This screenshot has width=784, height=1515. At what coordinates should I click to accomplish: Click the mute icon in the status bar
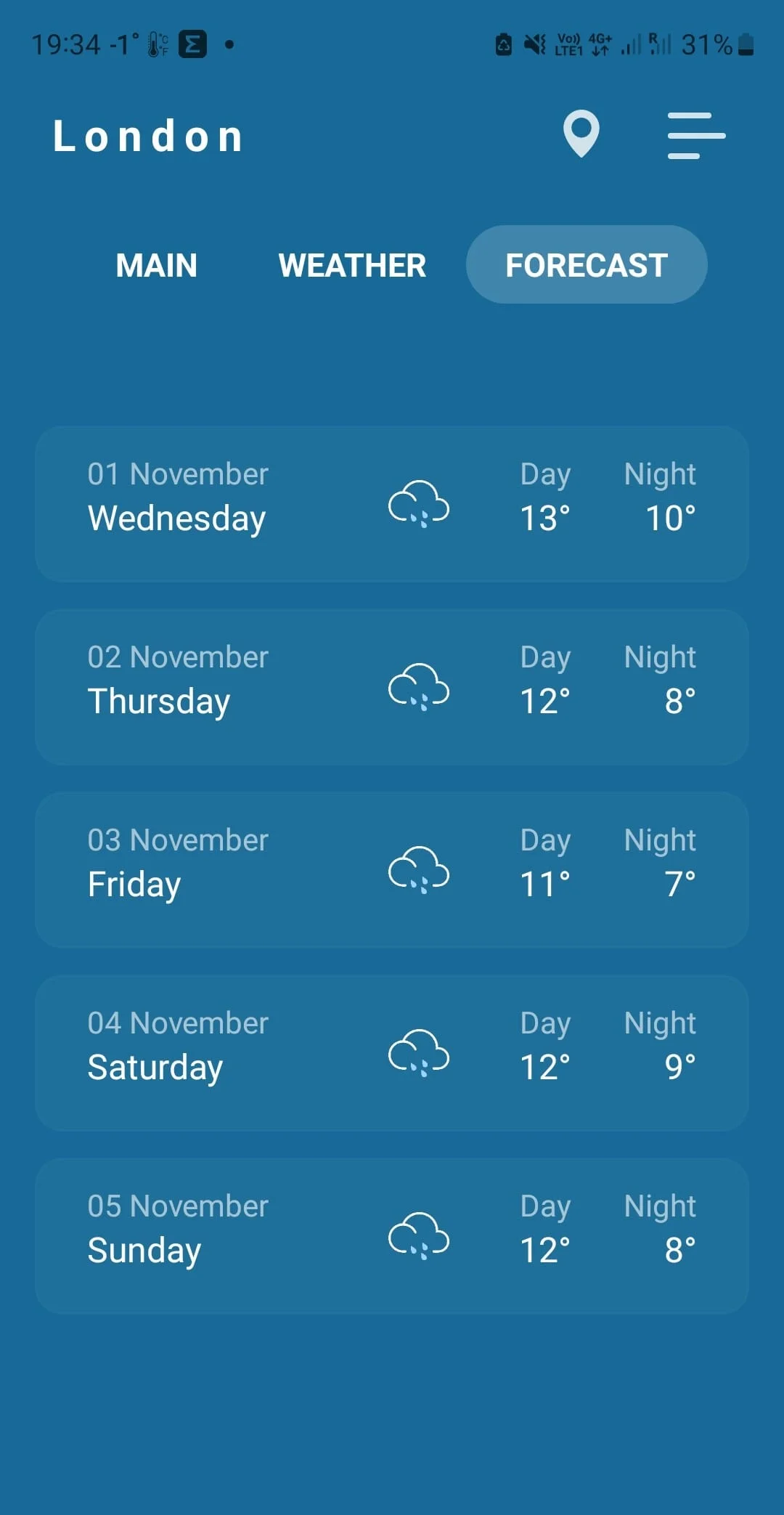pos(535,44)
